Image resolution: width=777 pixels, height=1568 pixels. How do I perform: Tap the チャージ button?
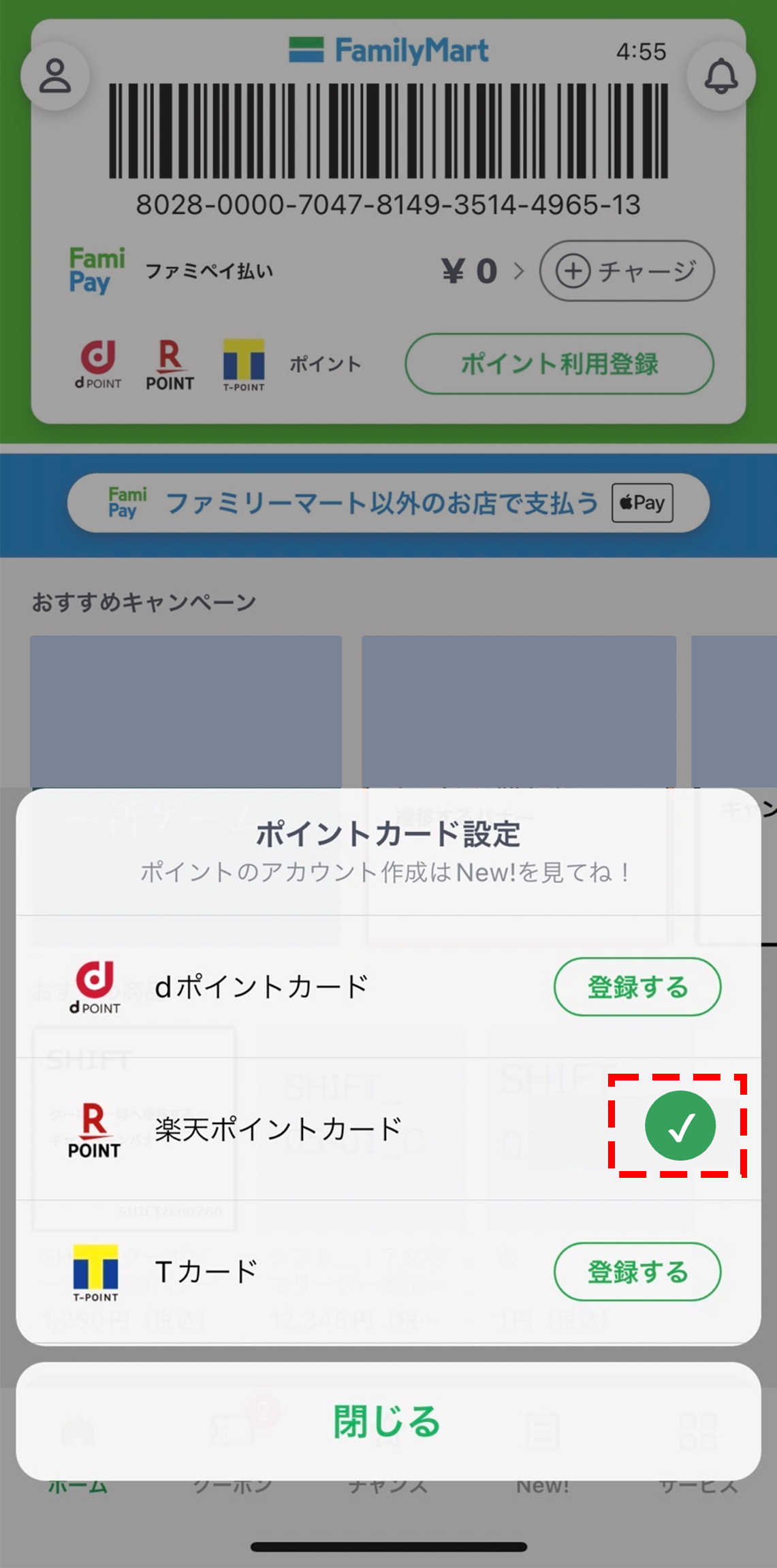click(x=627, y=271)
